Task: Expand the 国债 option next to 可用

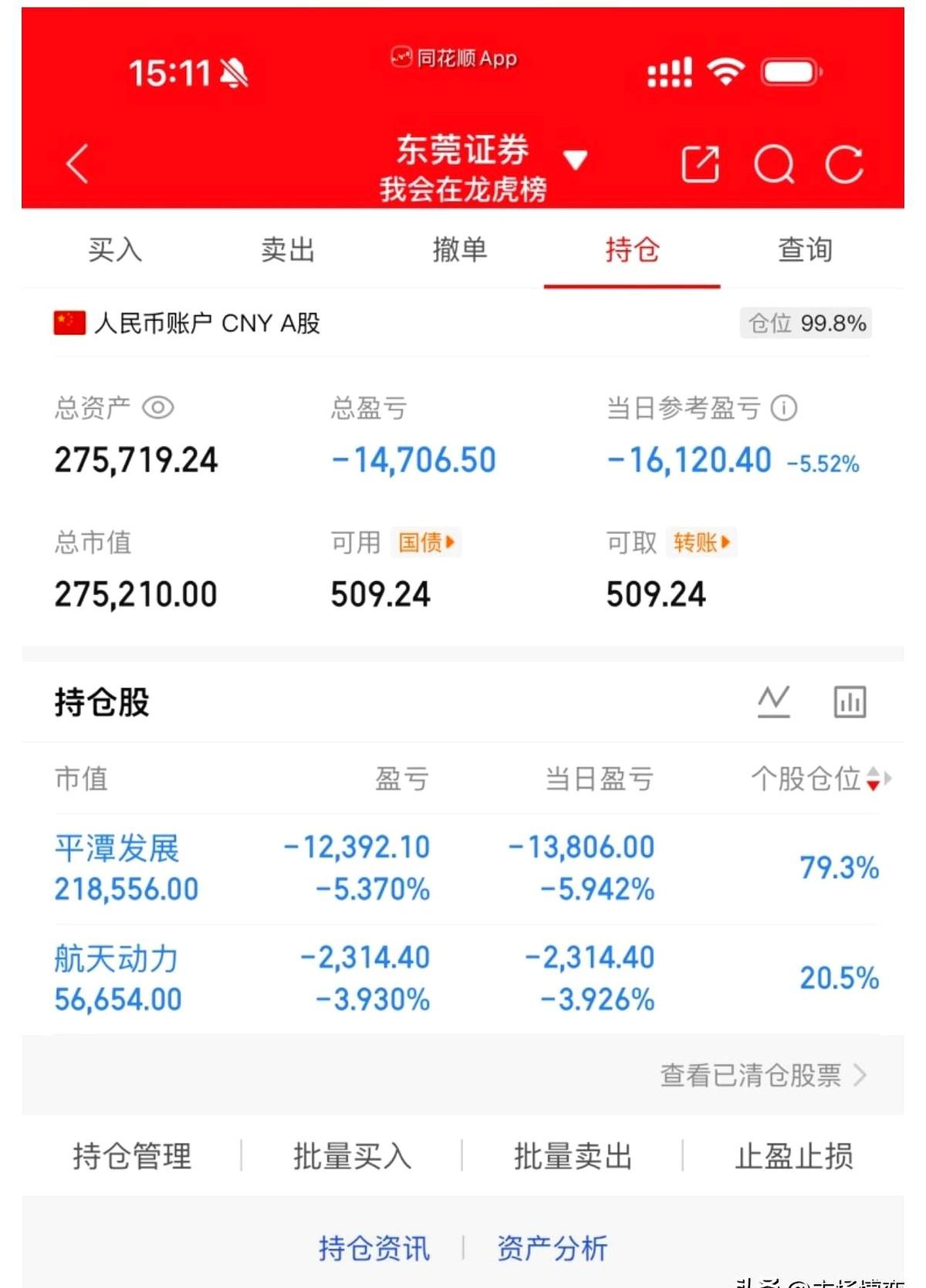Action: pyautogui.click(x=425, y=543)
